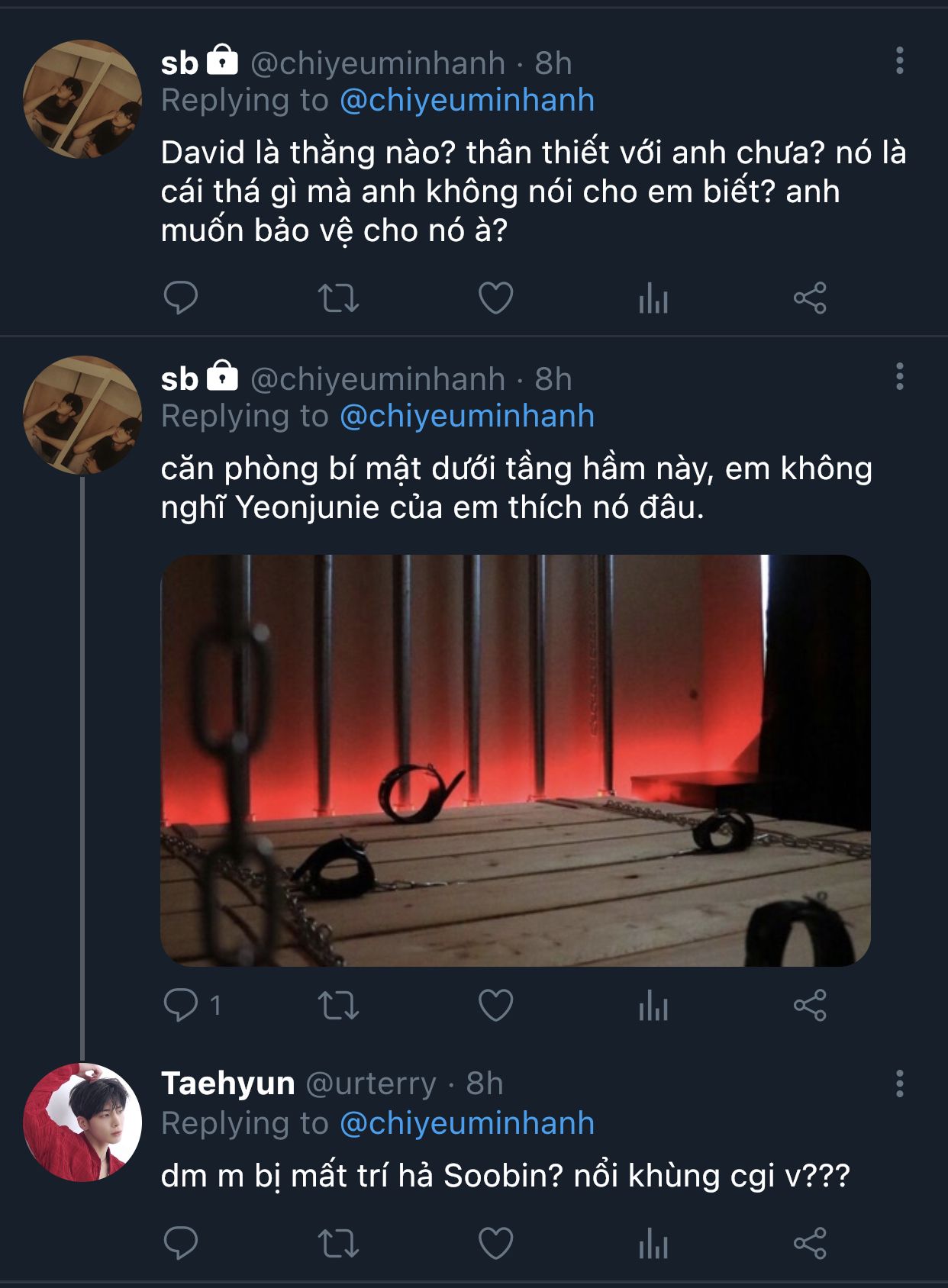The image size is (948, 1288).
Task: Open overflow menu on the David tweet
Action: click(900, 61)
